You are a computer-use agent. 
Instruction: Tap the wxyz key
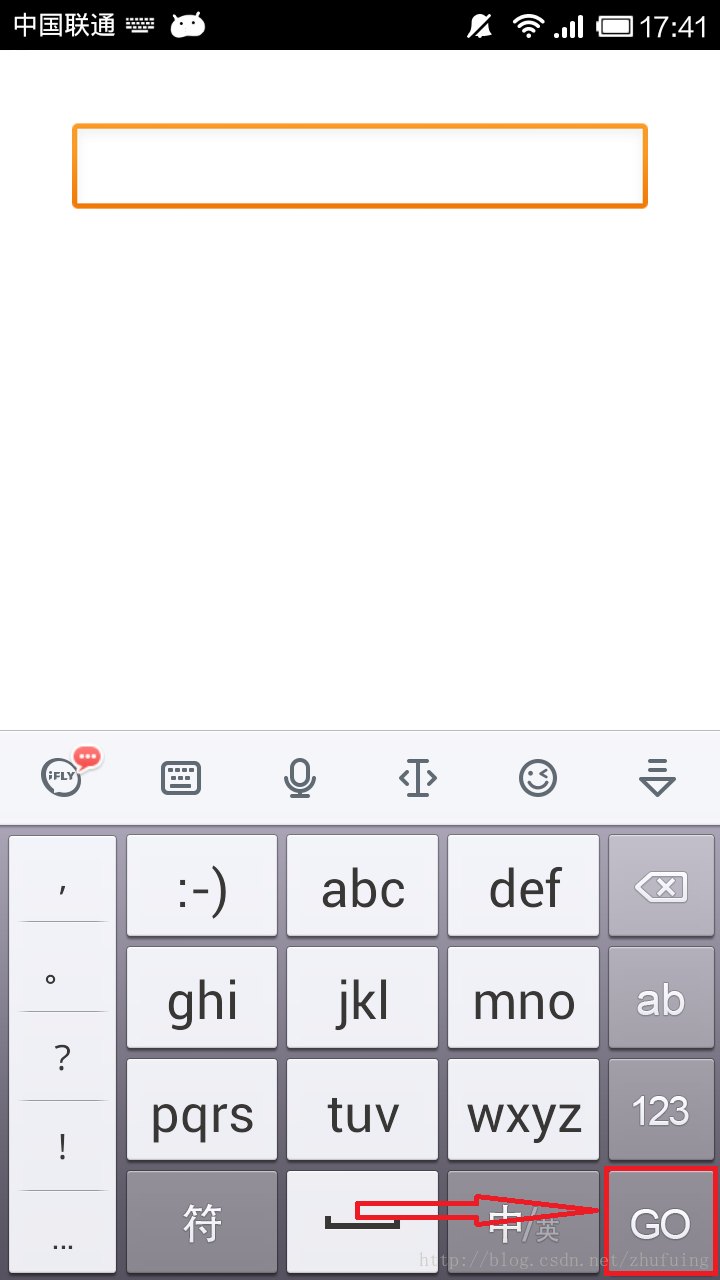[523, 1110]
